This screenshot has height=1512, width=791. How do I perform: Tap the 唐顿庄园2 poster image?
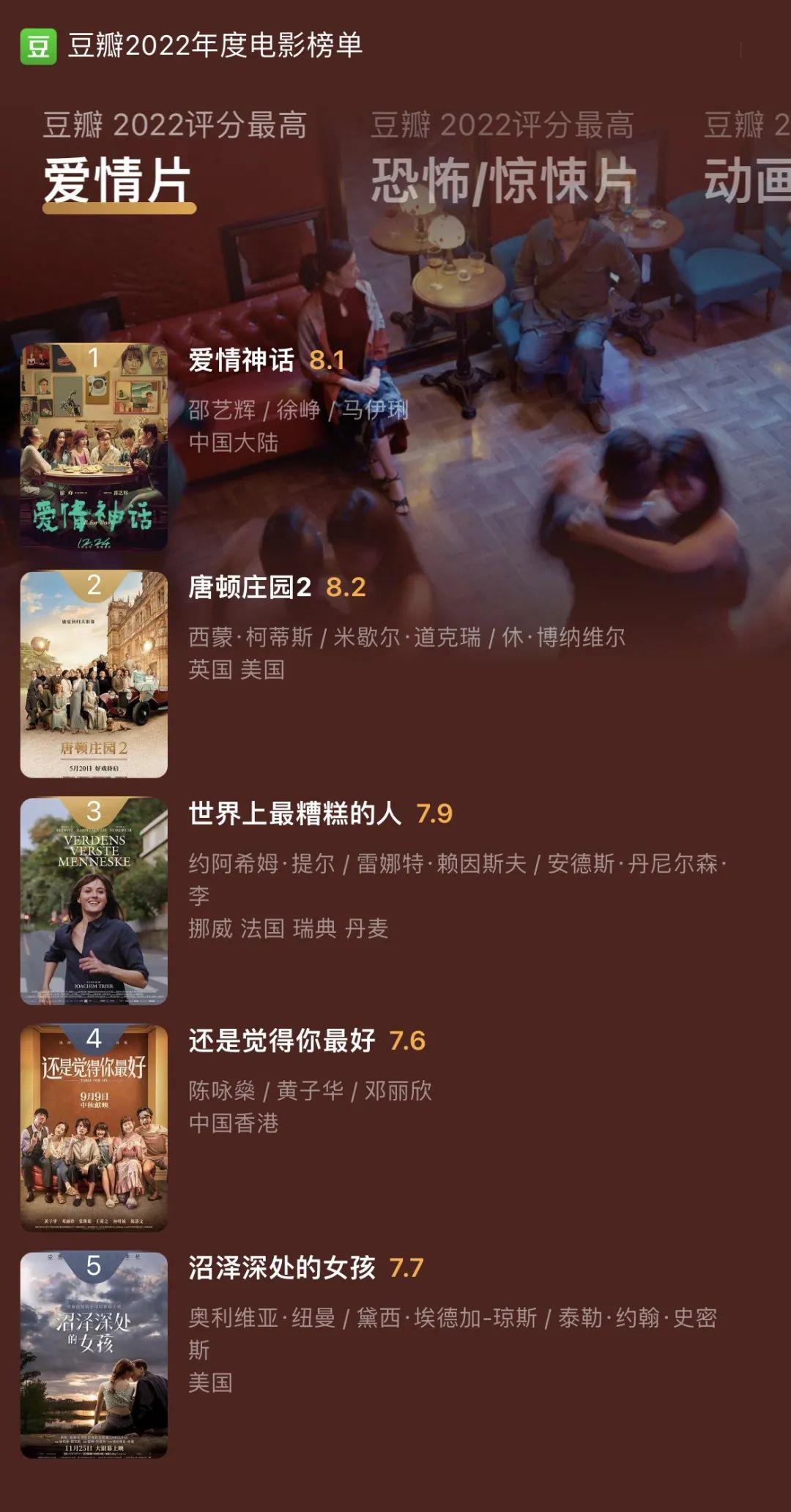[x=94, y=674]
